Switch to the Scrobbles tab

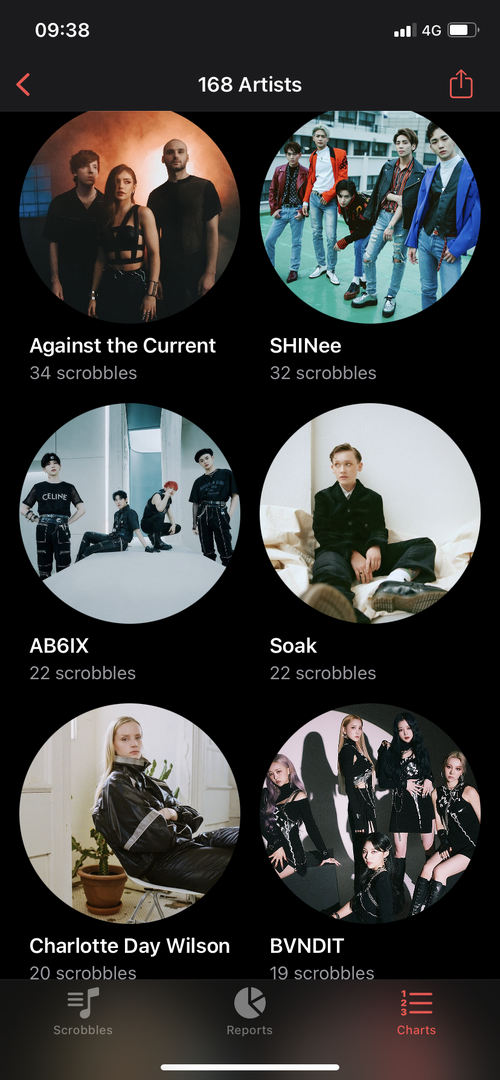[x=83, y=1011]
